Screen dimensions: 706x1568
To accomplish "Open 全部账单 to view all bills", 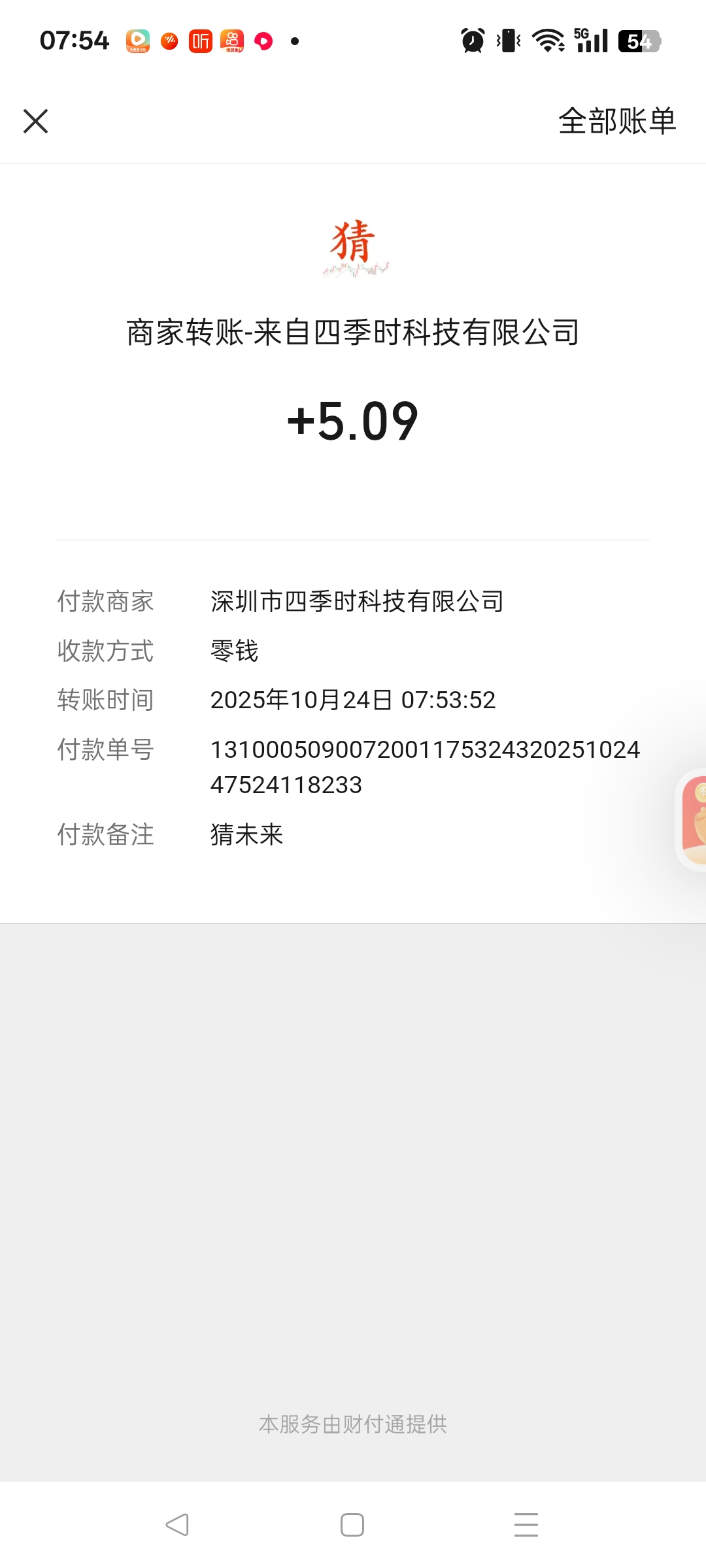I will click(617, 121).
